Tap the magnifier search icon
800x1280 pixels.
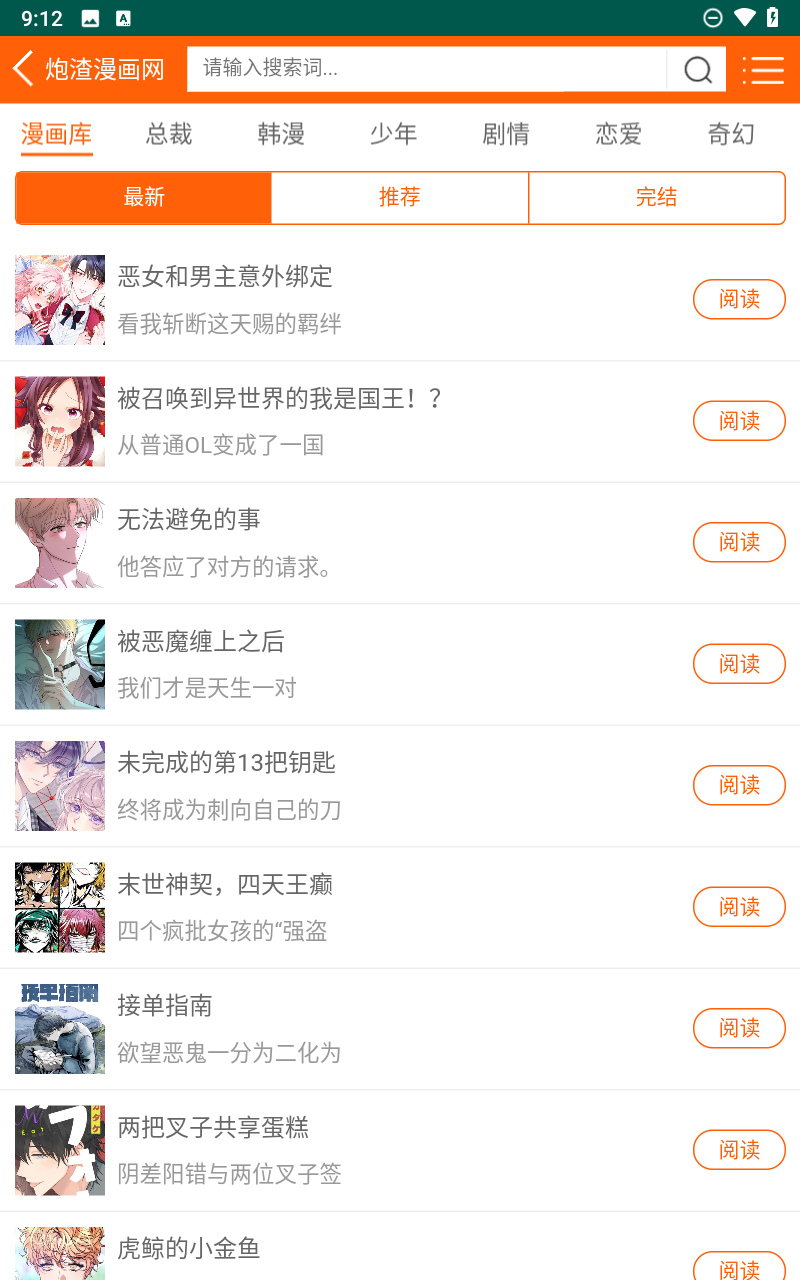(x=697, y=69)
